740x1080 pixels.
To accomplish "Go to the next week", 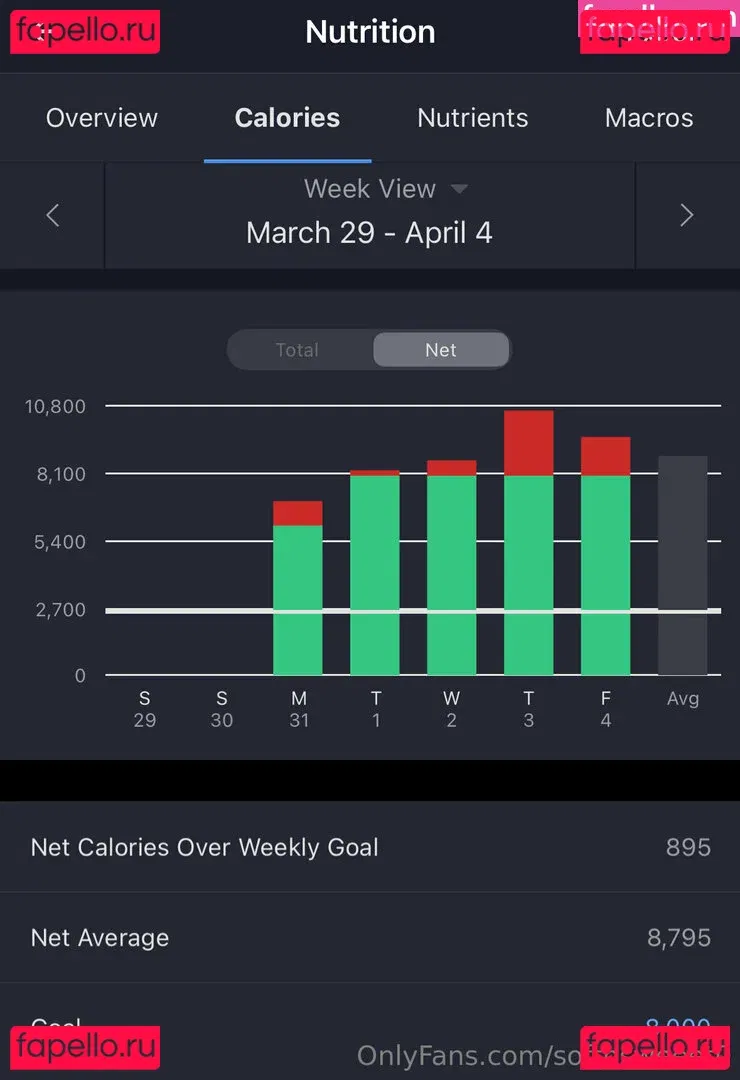I will click(x=686, y=215).
